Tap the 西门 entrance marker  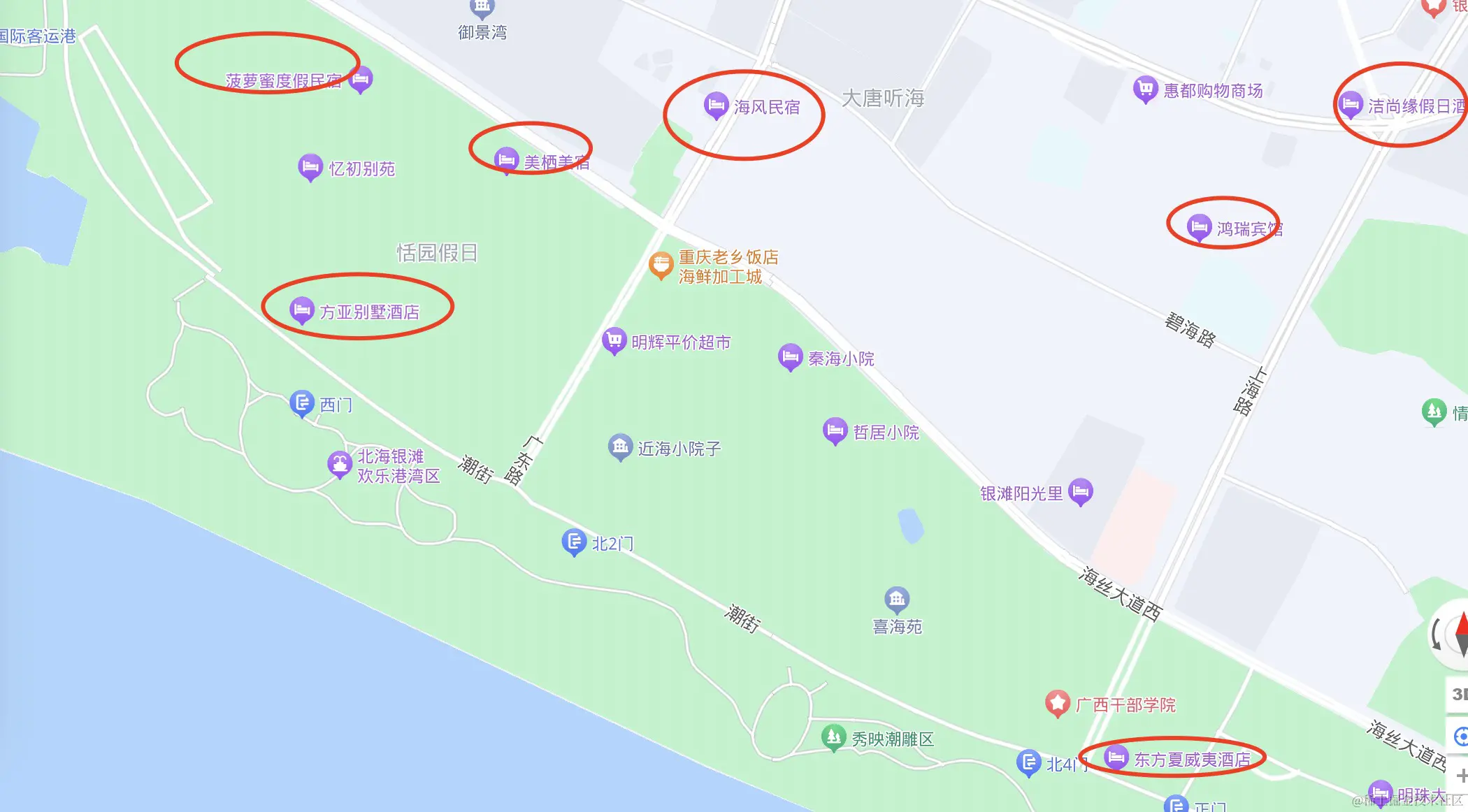tap(302, 403)
